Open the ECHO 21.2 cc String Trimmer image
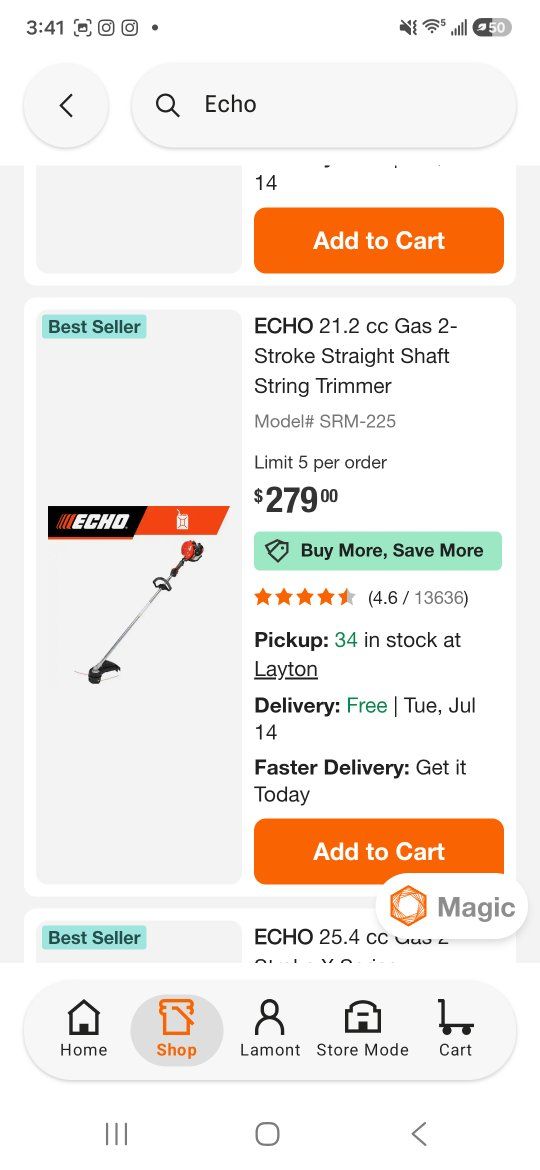The image size is (540, 1170). tap(139, 597)
